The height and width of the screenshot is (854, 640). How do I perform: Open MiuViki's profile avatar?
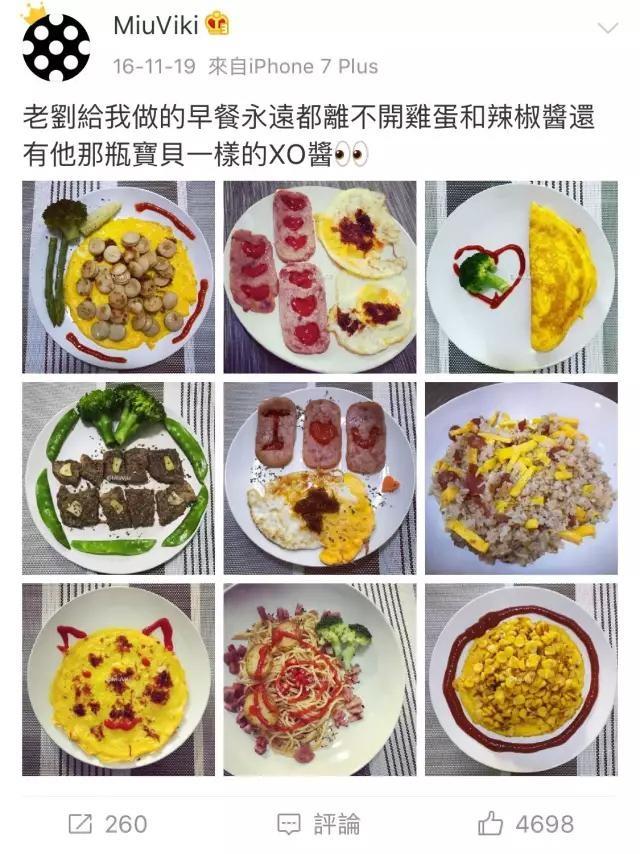[x=56, y=47]
